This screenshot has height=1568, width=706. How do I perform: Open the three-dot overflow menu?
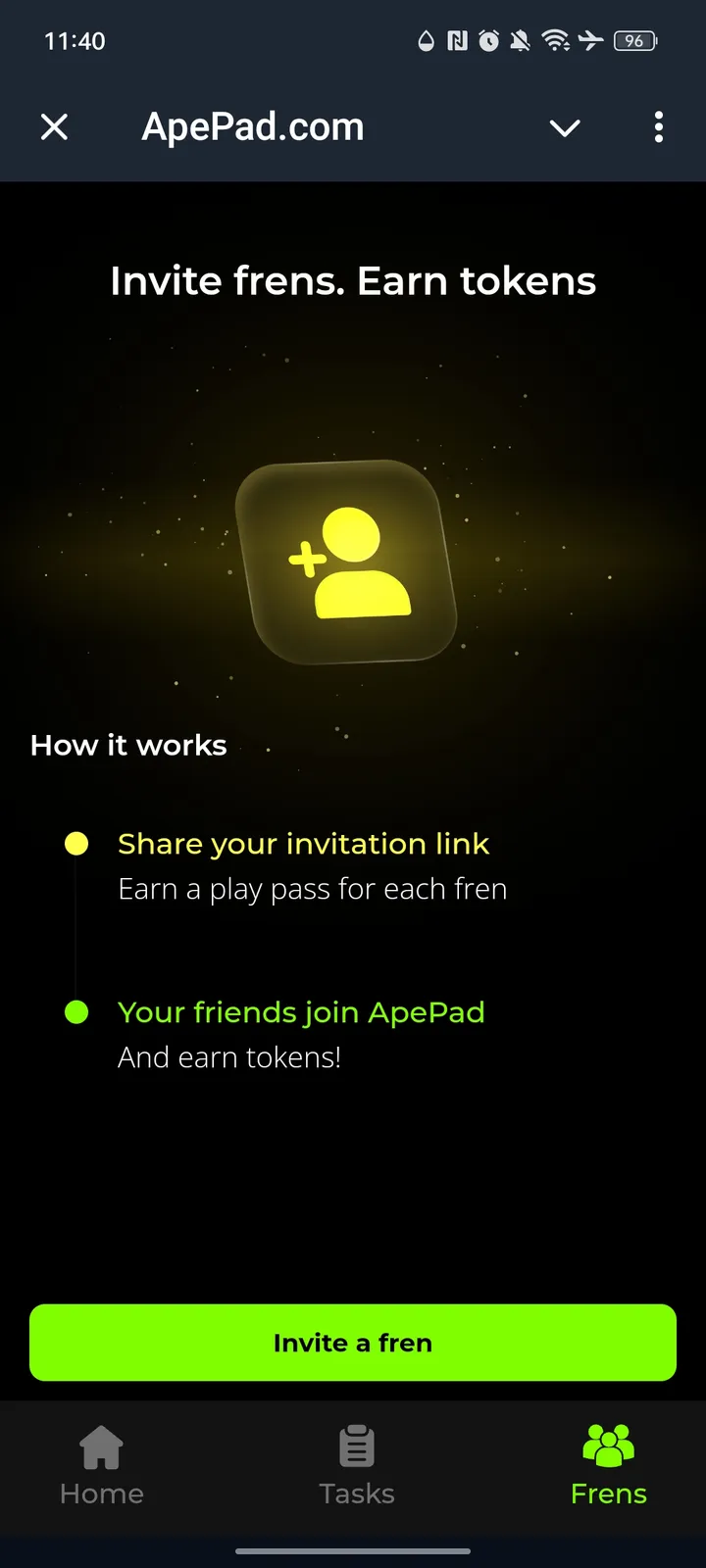click(x=658, y=127)
